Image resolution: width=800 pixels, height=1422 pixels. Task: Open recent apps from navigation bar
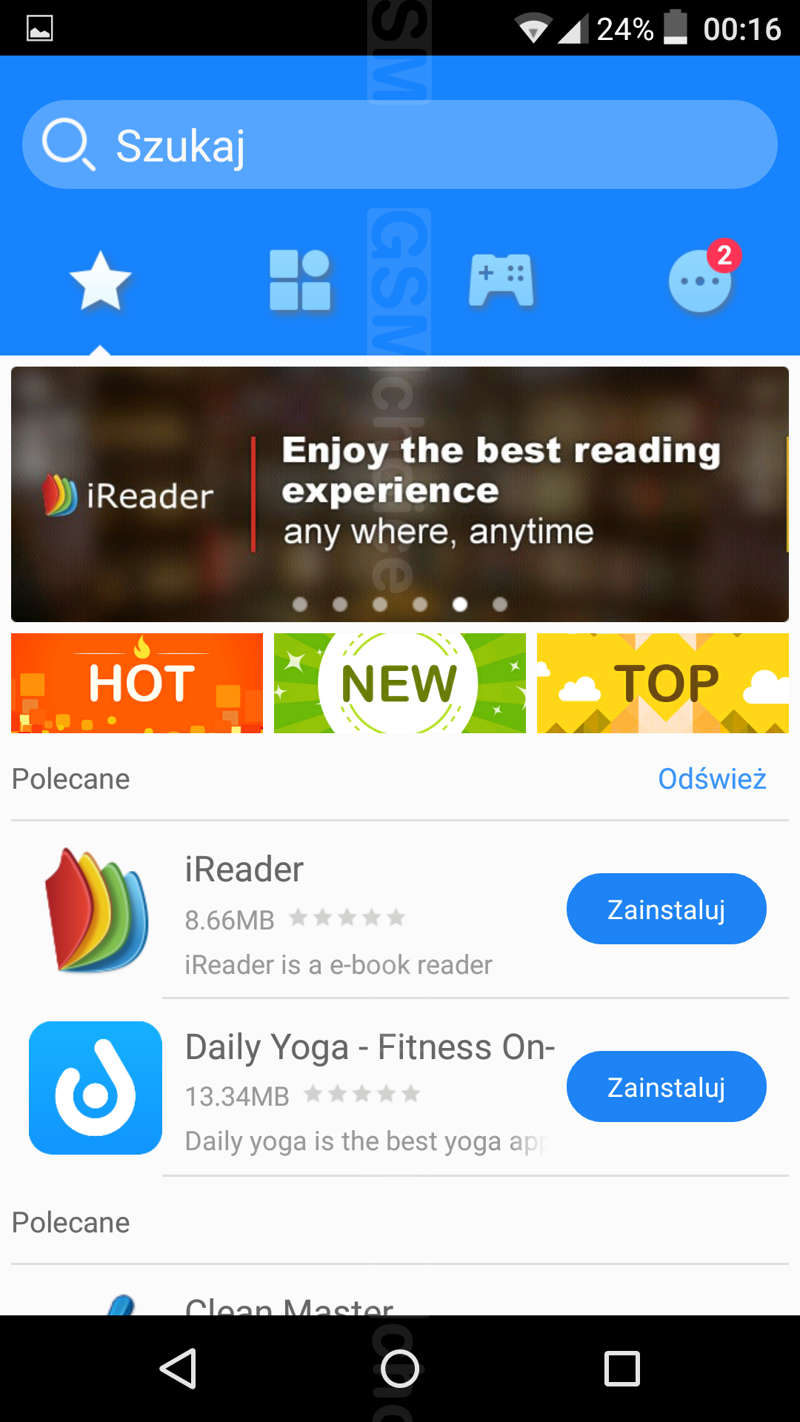point(622,1368)
